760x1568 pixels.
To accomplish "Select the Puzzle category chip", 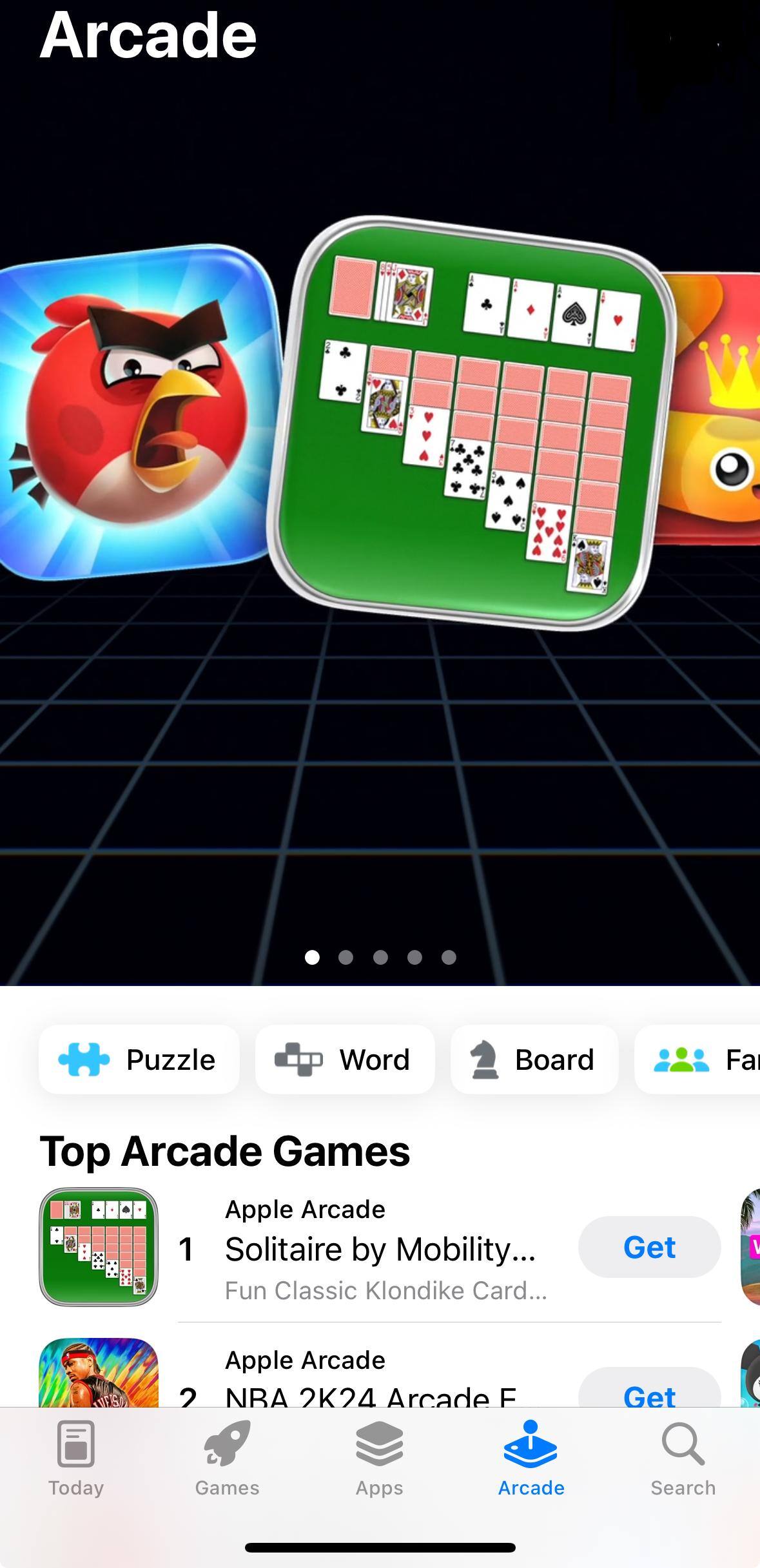I will [139, 1060].
